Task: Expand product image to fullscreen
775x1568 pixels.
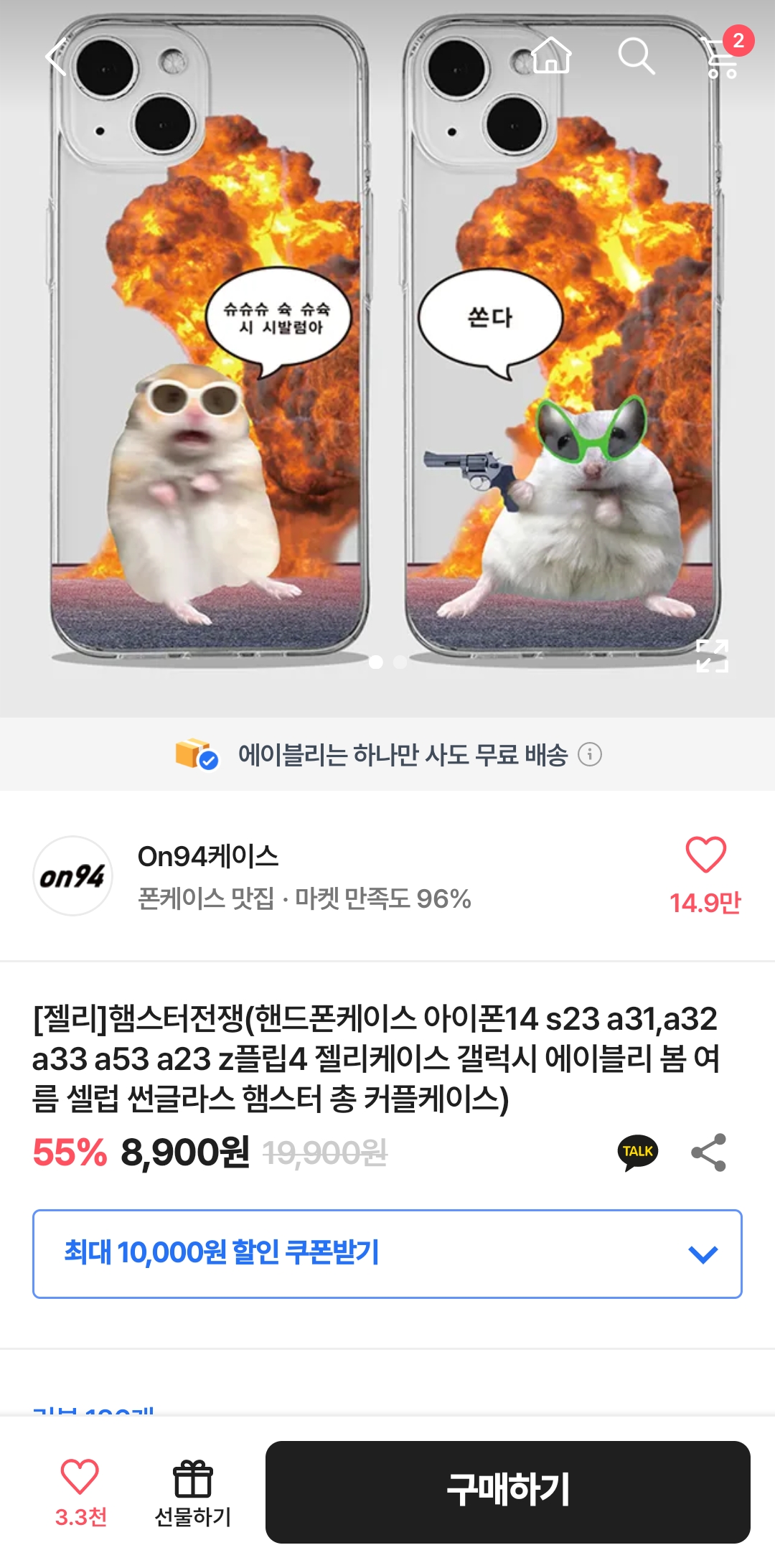Action: [712, 656]
